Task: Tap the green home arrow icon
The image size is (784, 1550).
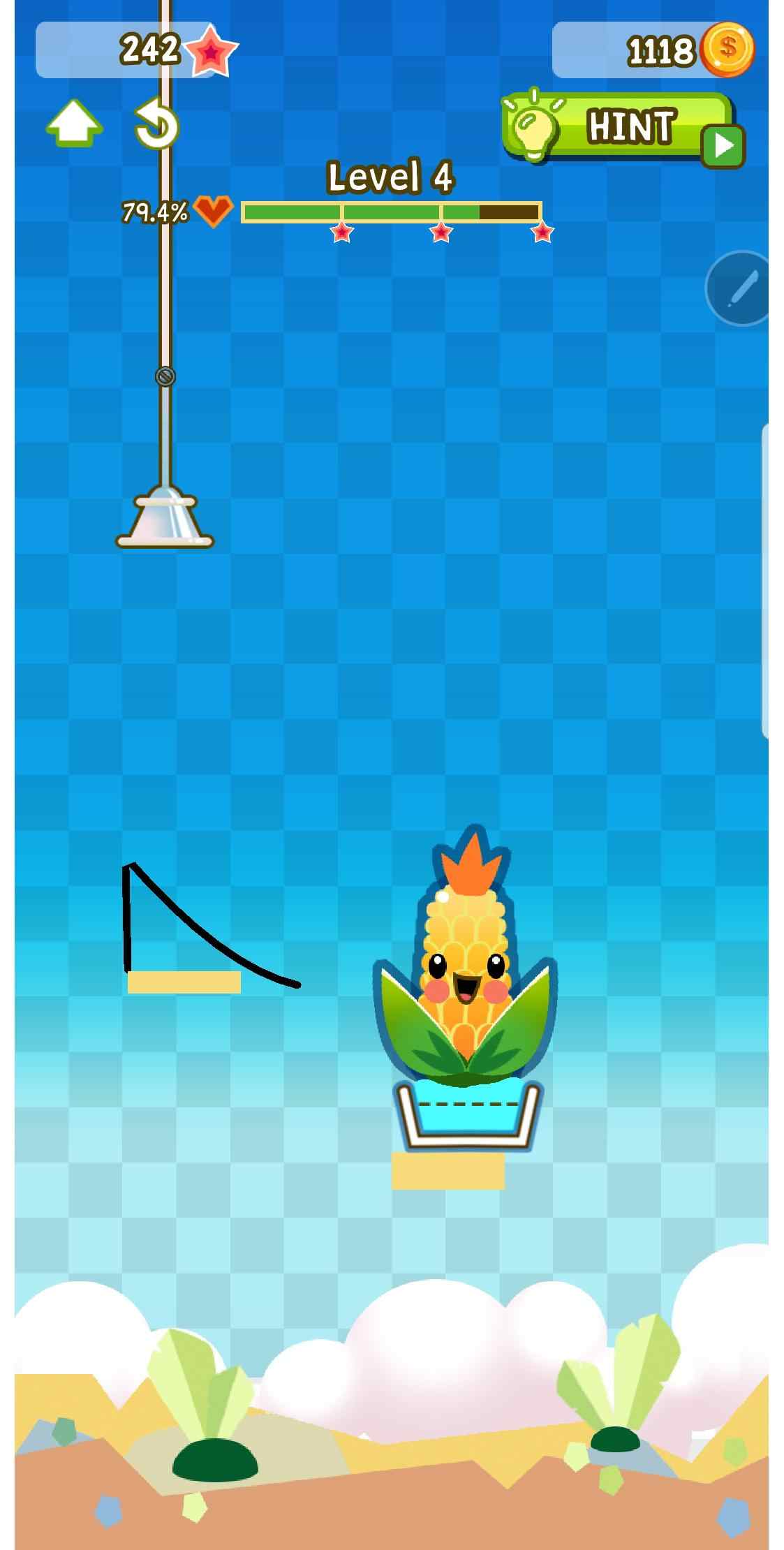Action: click(75, 124)
